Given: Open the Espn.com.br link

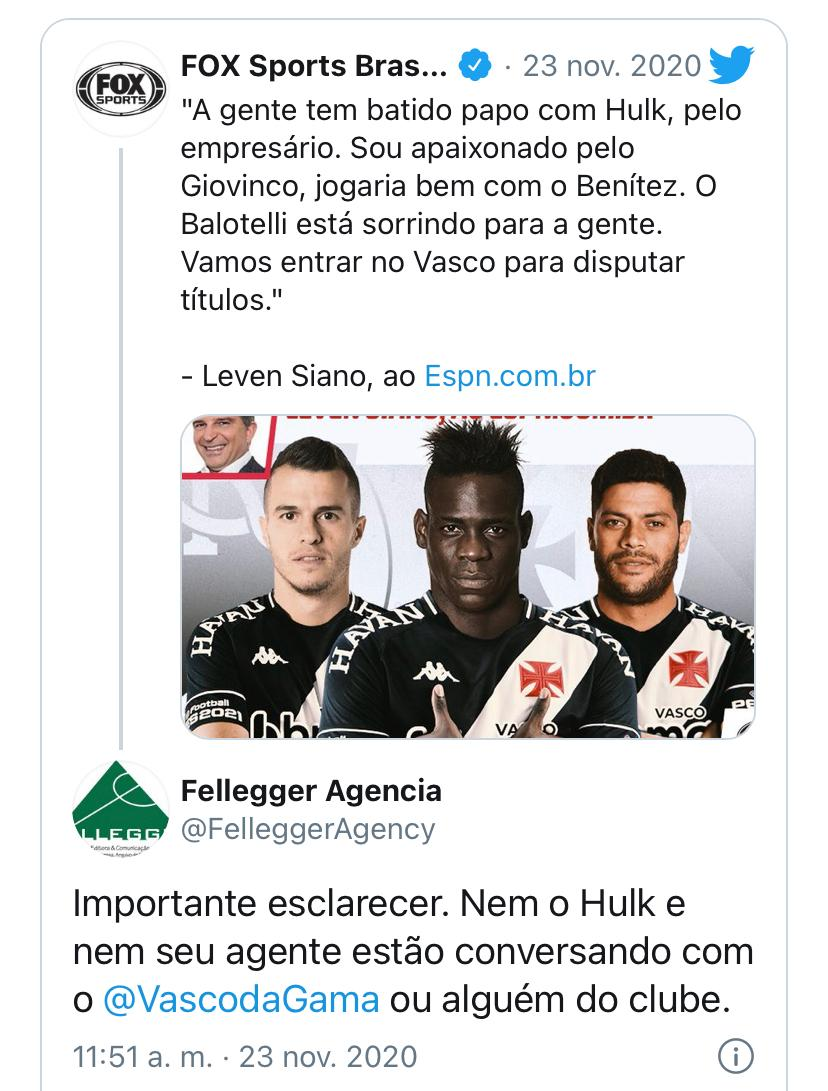Looking at the screenshot, I should coord(510,376).
